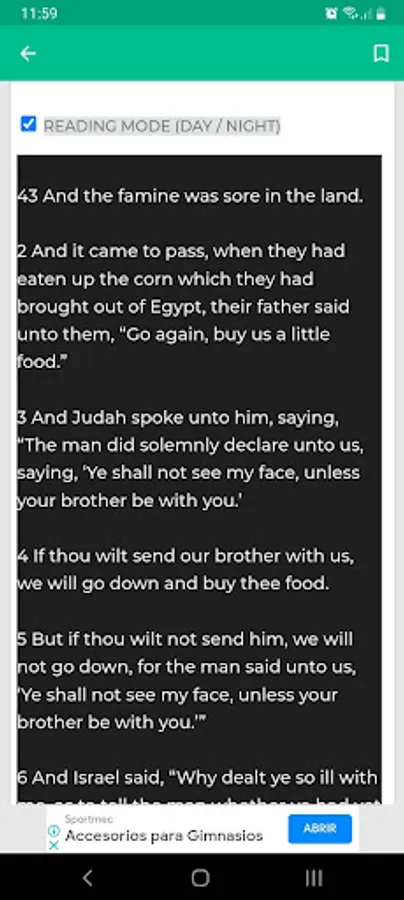The image size is (404, 900).
Task: Open recent apps from the navigation bar
Action: (313, 877)
